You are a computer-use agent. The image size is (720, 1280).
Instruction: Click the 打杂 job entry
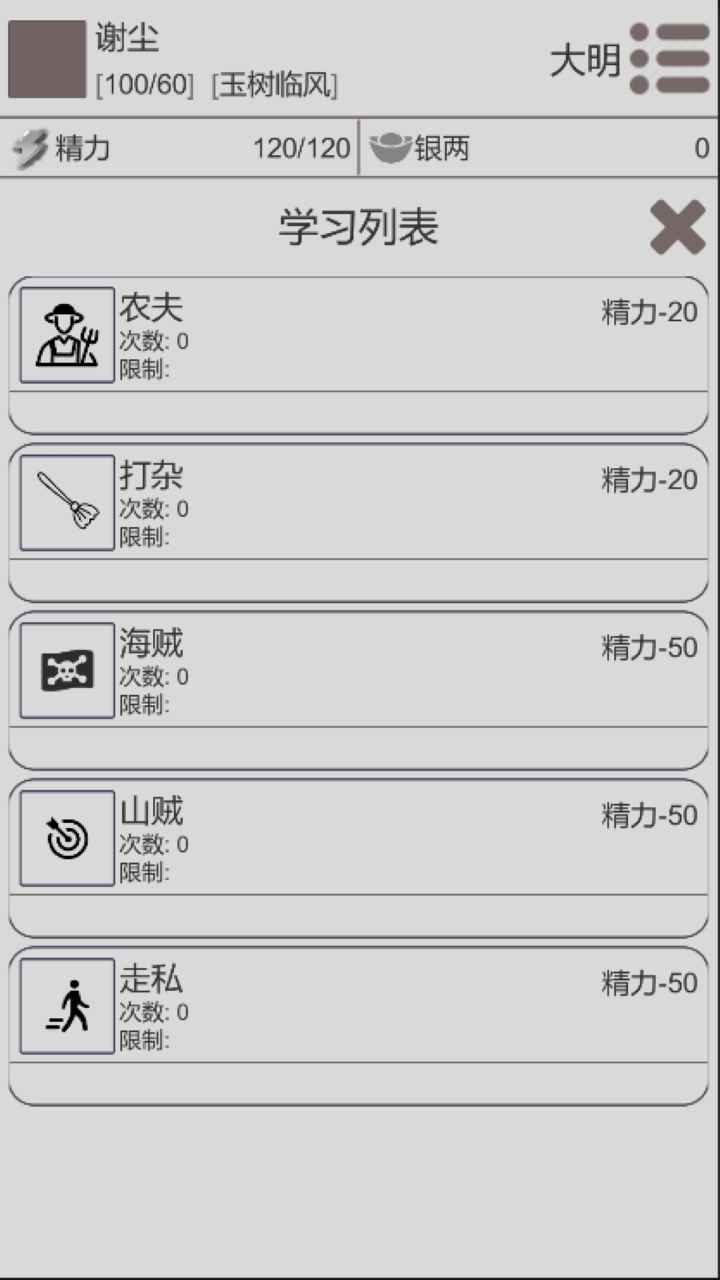click(360, 501)
